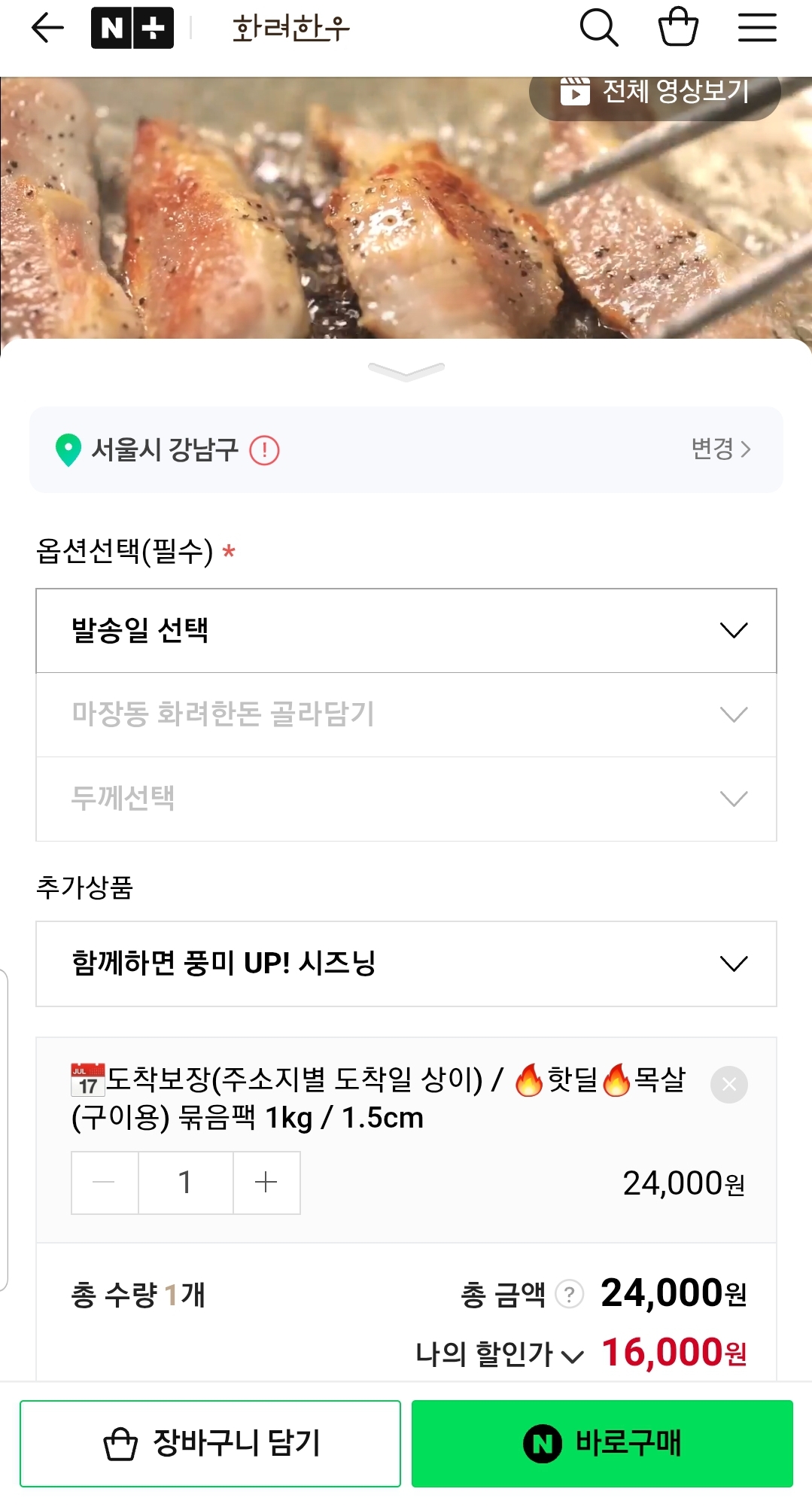
Task: Open the hamburger menu
Action: (756, 28)
